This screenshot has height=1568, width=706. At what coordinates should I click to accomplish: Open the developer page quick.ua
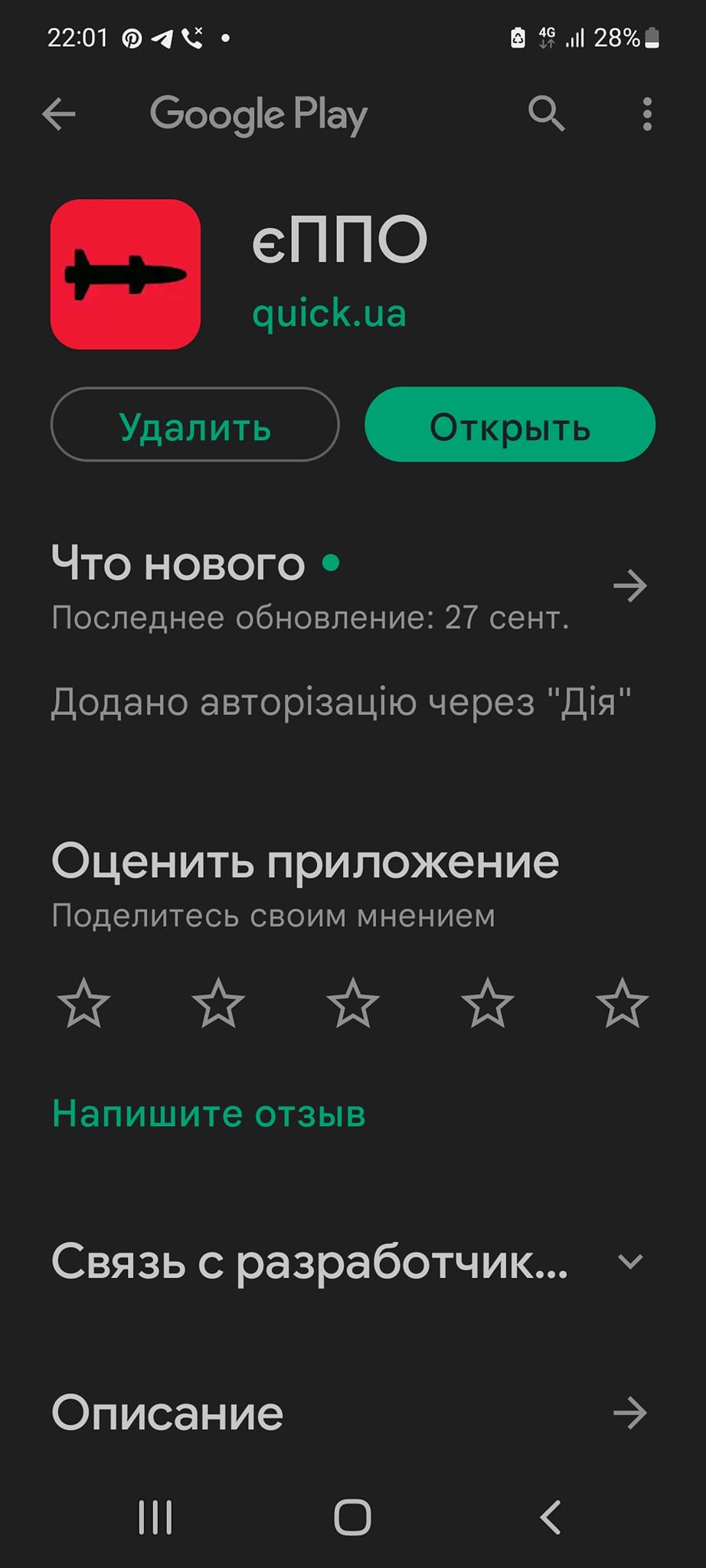329,312
